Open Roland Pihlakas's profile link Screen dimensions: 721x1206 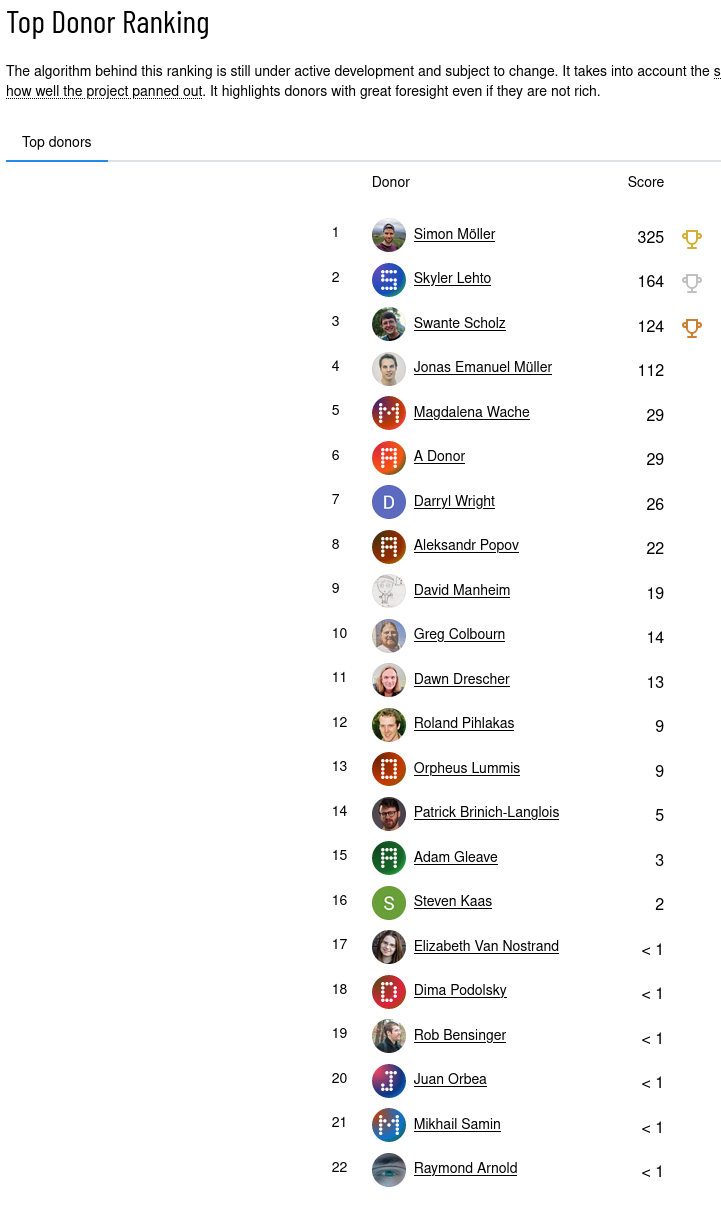click(x=464, y=723)
